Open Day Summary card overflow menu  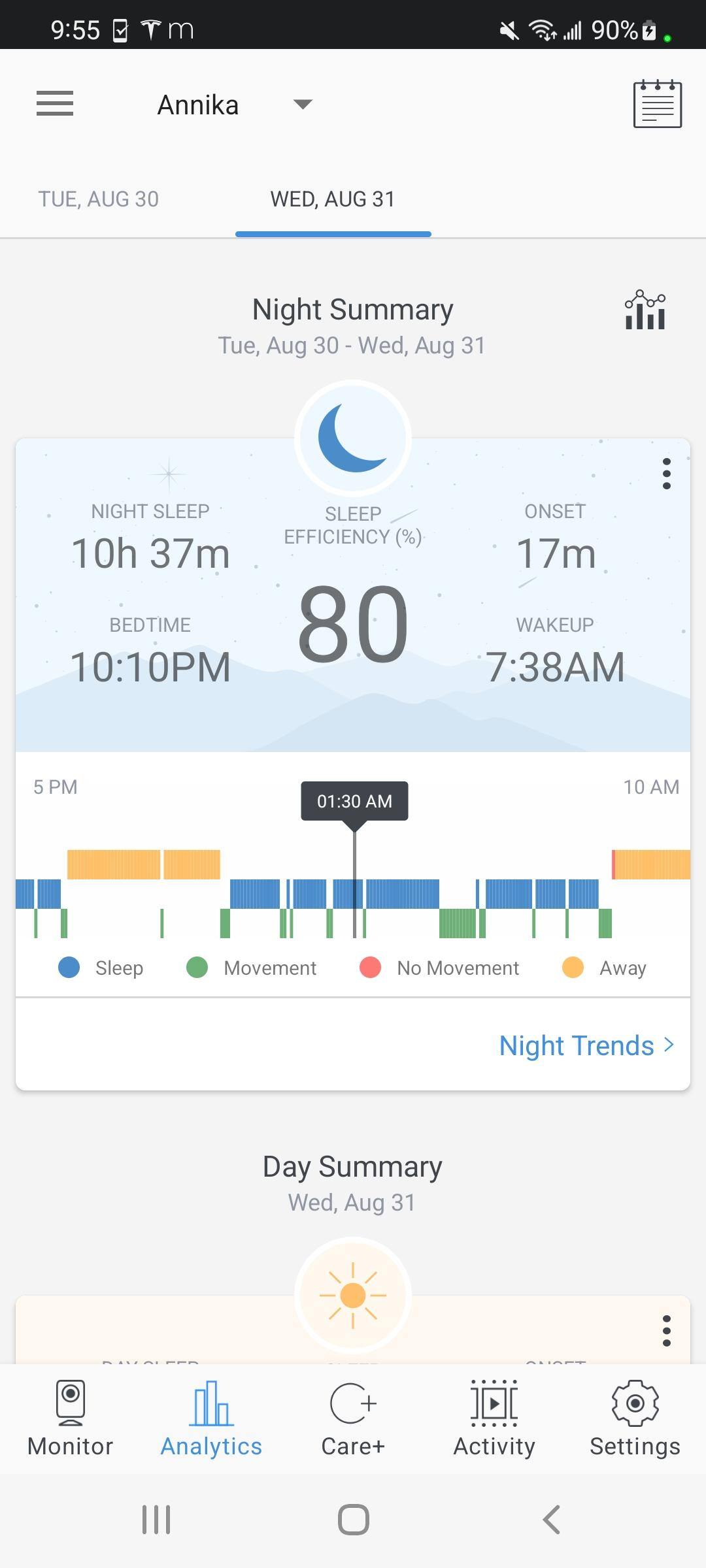click(666, 1331)
